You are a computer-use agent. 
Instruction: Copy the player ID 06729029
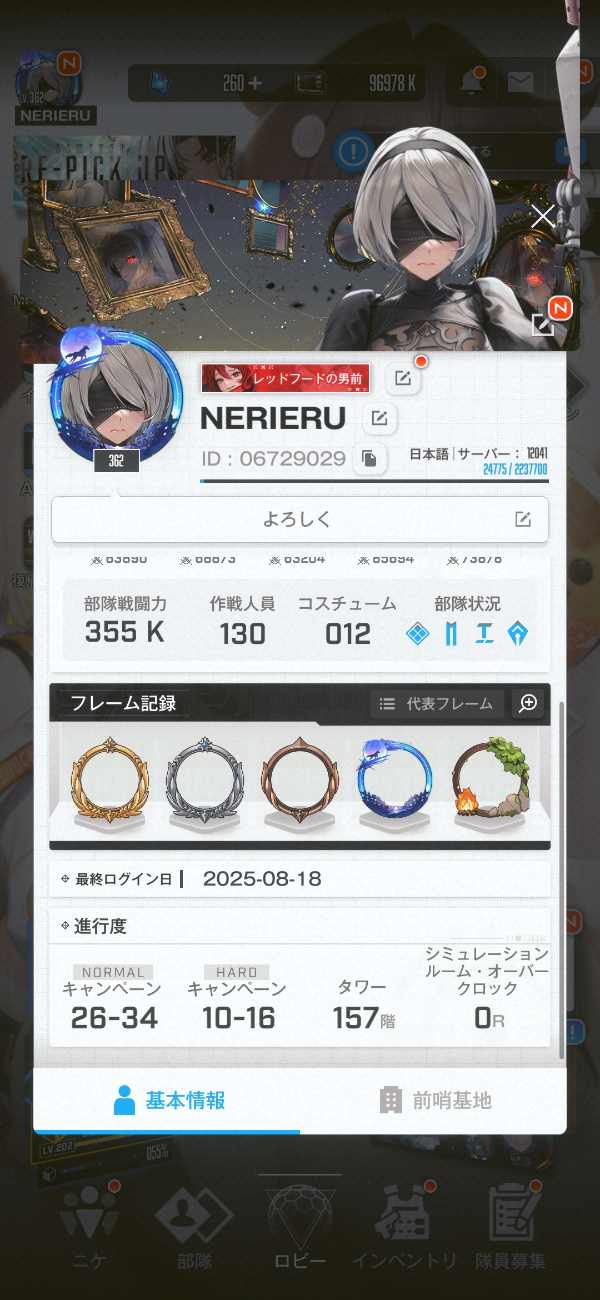pyautogui.click(x=369, y=459)
